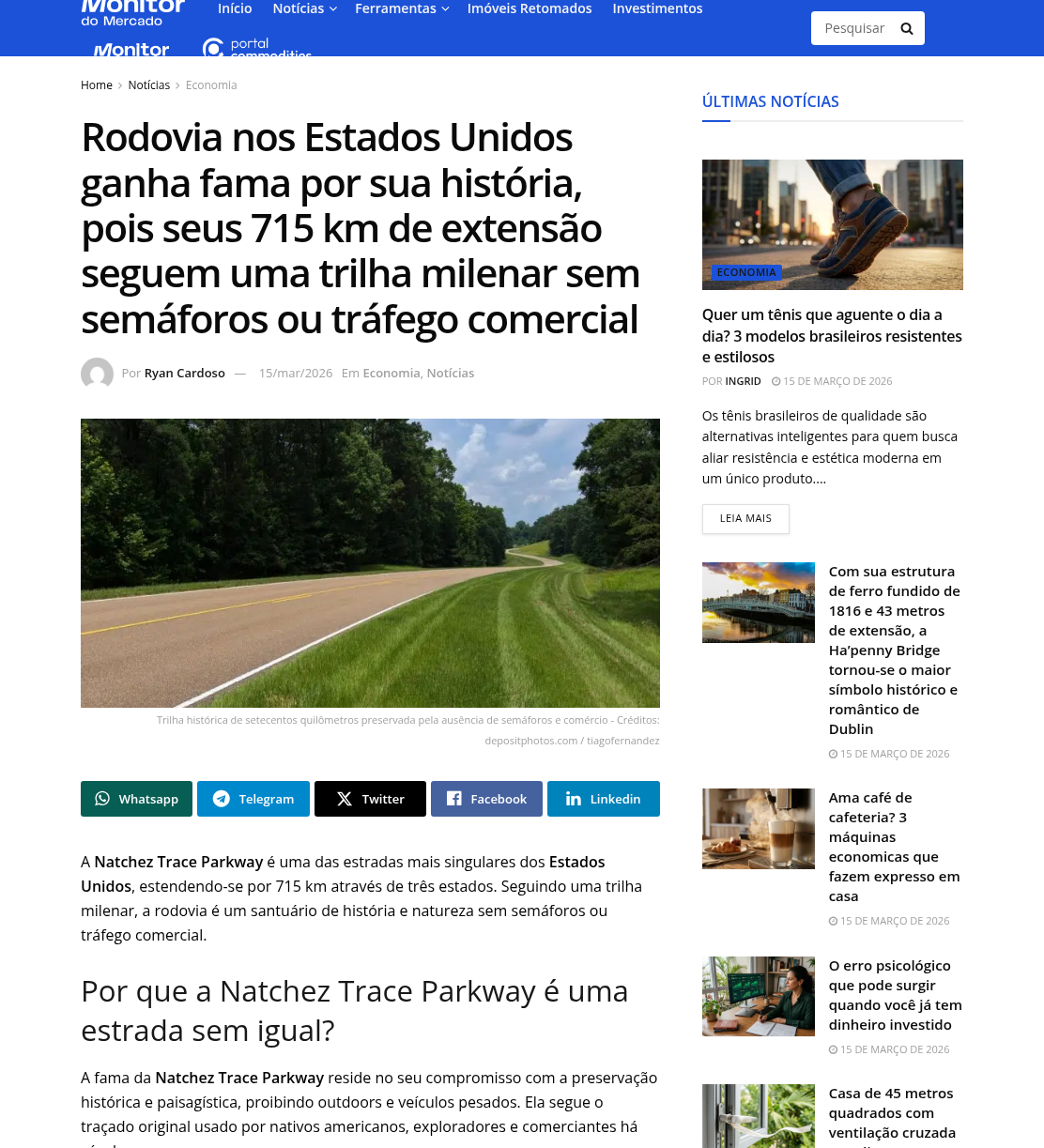Open the tênis brasileiros article image

click(833, 224)
